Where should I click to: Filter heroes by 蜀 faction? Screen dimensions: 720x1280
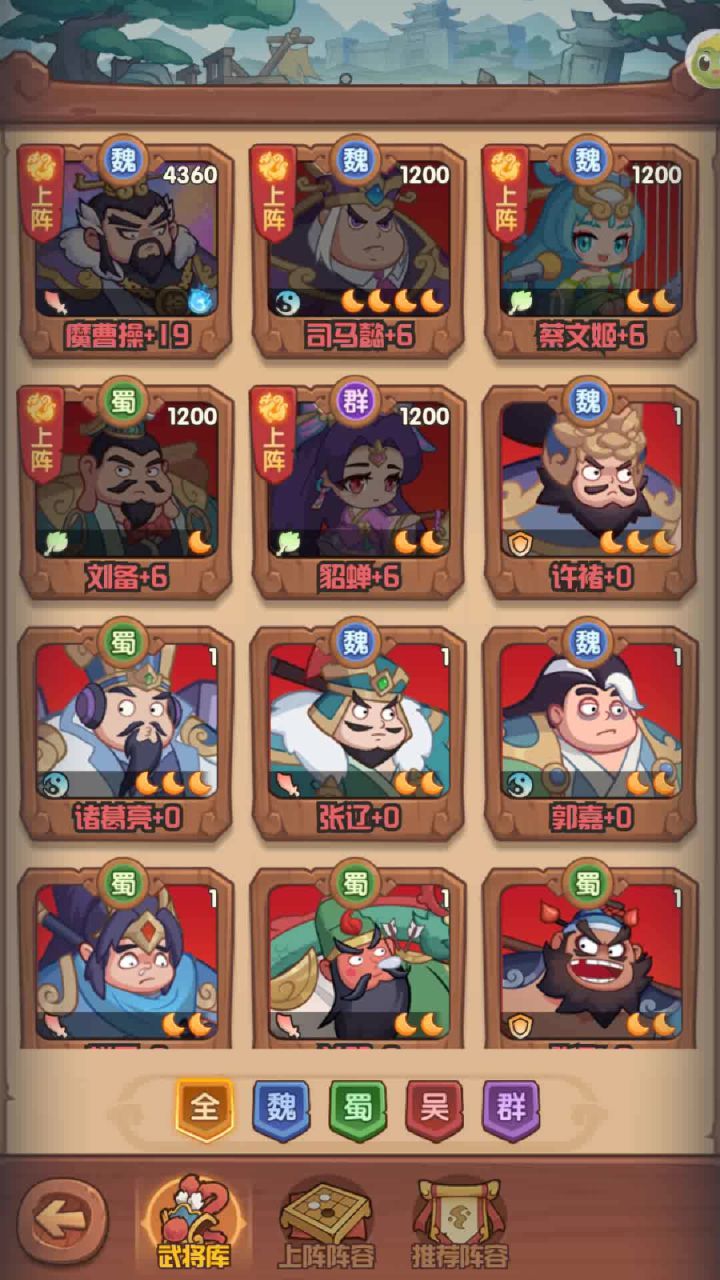(358, 1108)
